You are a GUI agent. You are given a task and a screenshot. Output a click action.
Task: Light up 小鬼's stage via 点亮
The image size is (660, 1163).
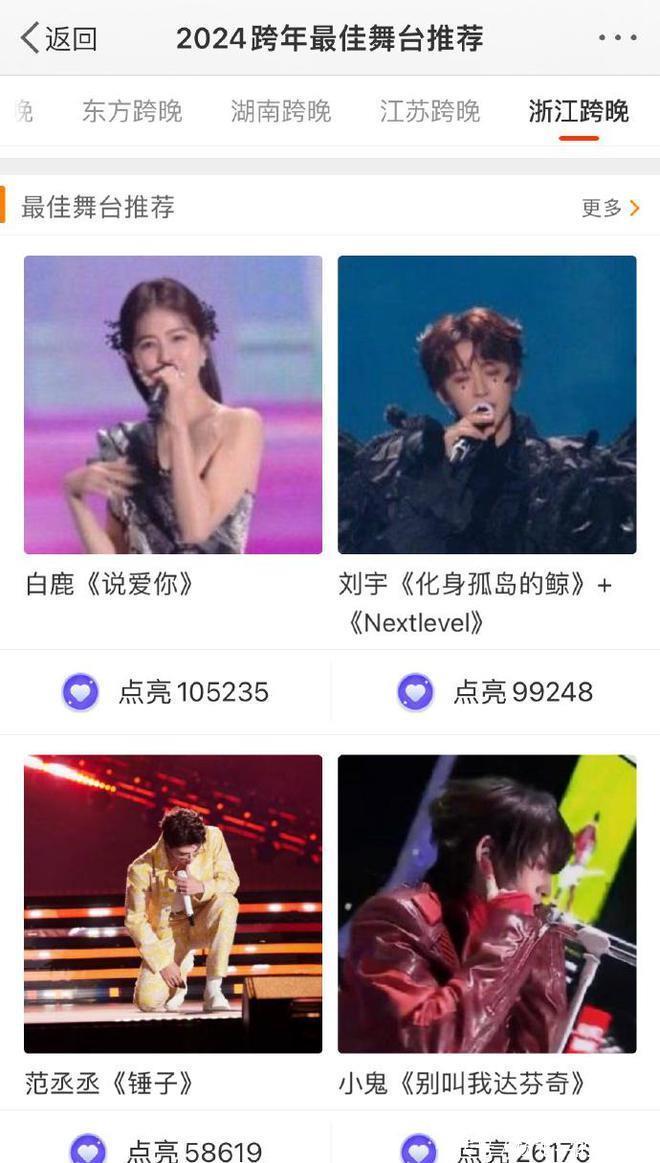click(496, 1150)
